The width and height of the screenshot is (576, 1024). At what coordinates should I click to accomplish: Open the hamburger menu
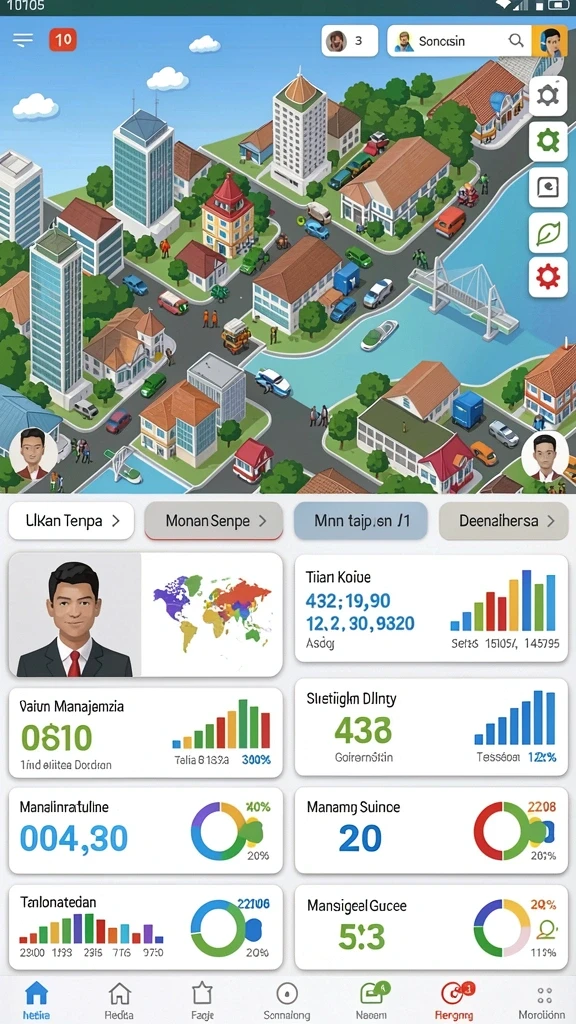[23, 40]
